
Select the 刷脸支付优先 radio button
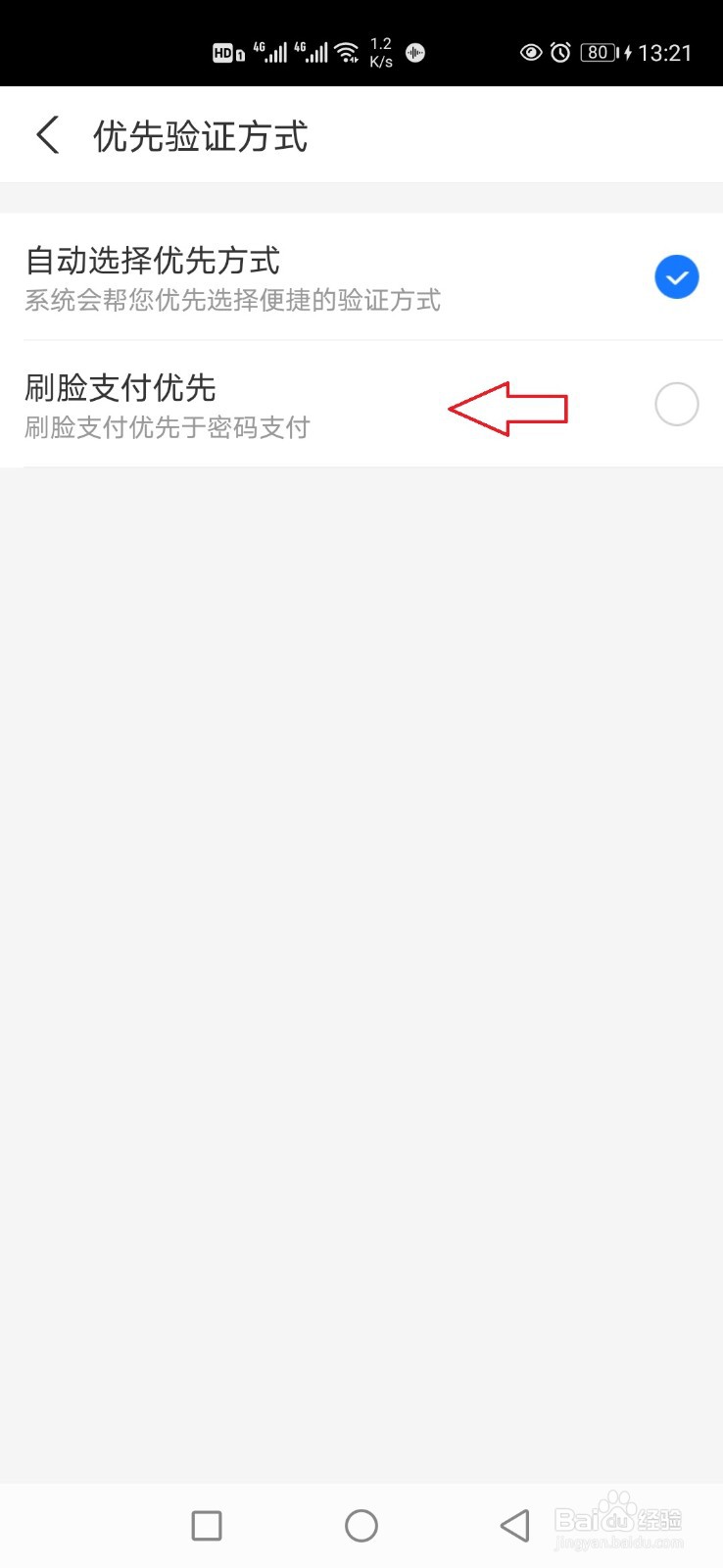coord(676,404)
